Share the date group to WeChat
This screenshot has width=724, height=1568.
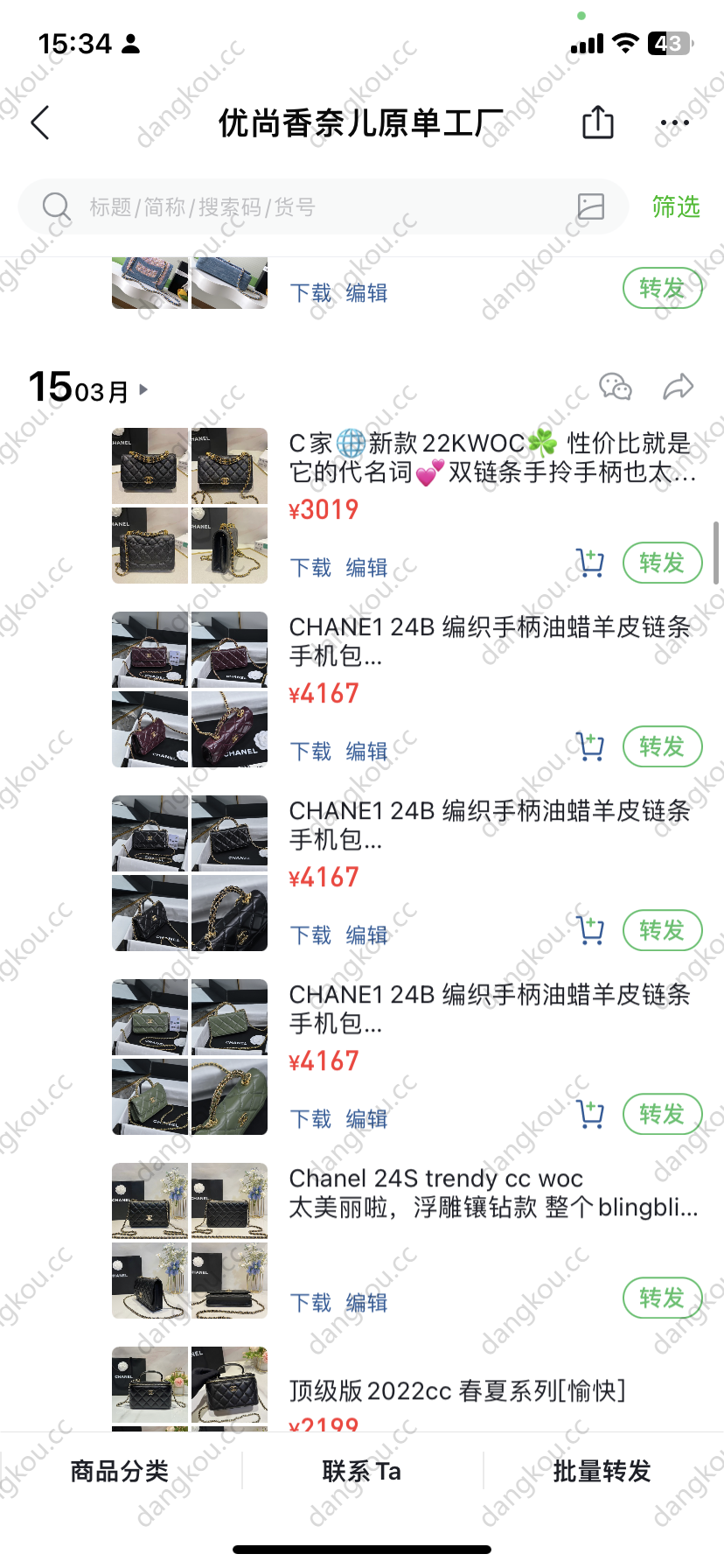pyautogui.click(x=616, y=387)
